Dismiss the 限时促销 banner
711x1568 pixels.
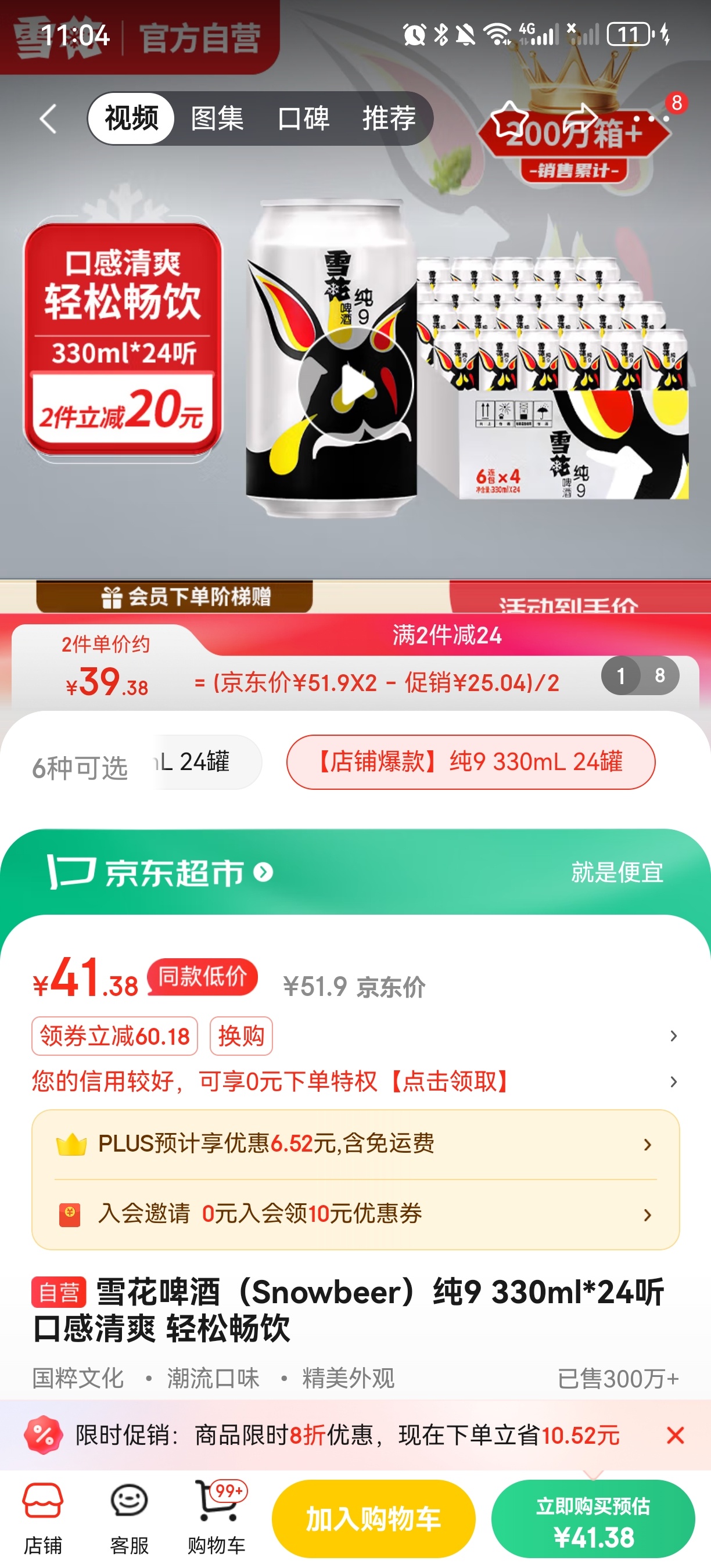[675, 1436]
